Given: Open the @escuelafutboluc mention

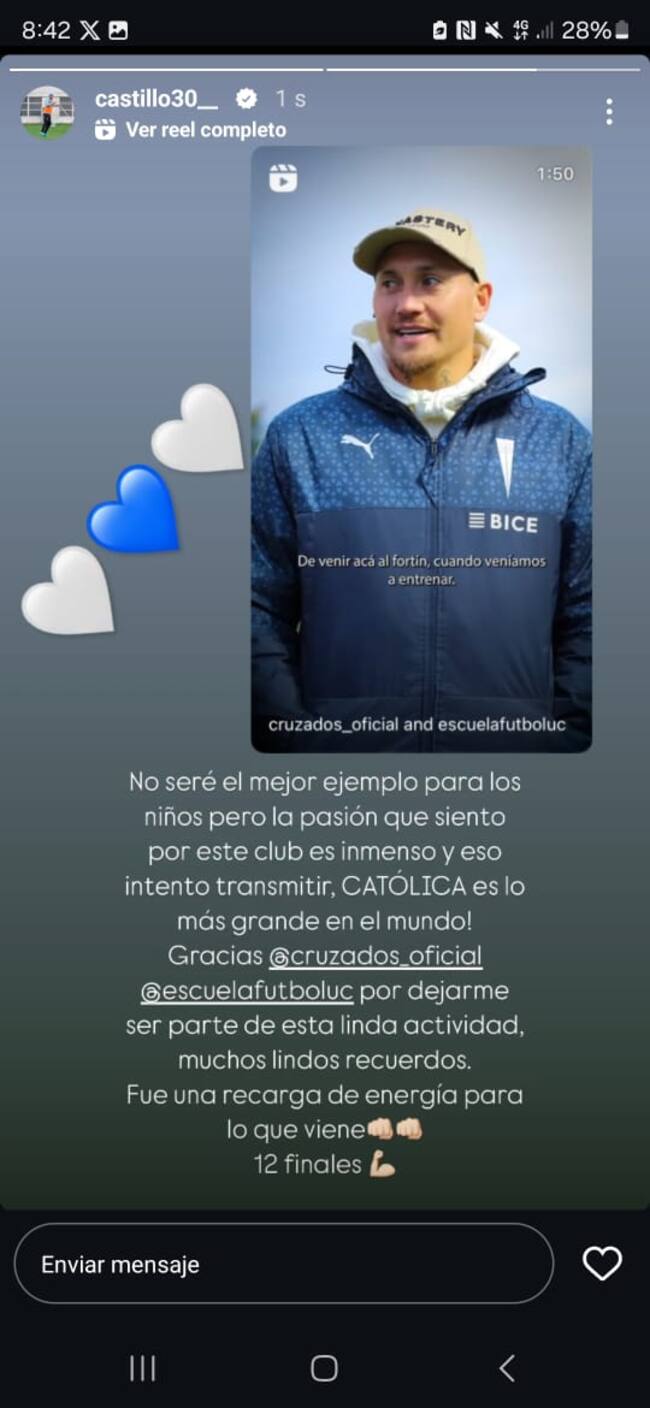Looking at the screenshot, I should point(247,990).
